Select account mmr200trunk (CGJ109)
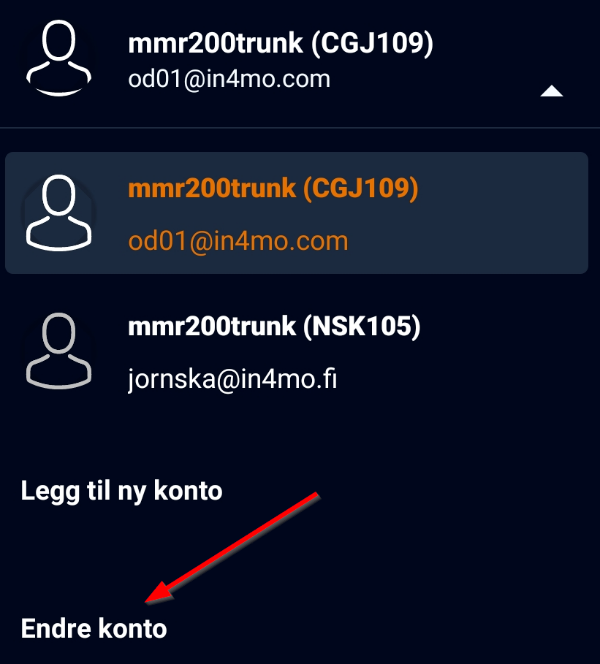The height and width of the screenshot is (664, 600). [x=295, y=213]
